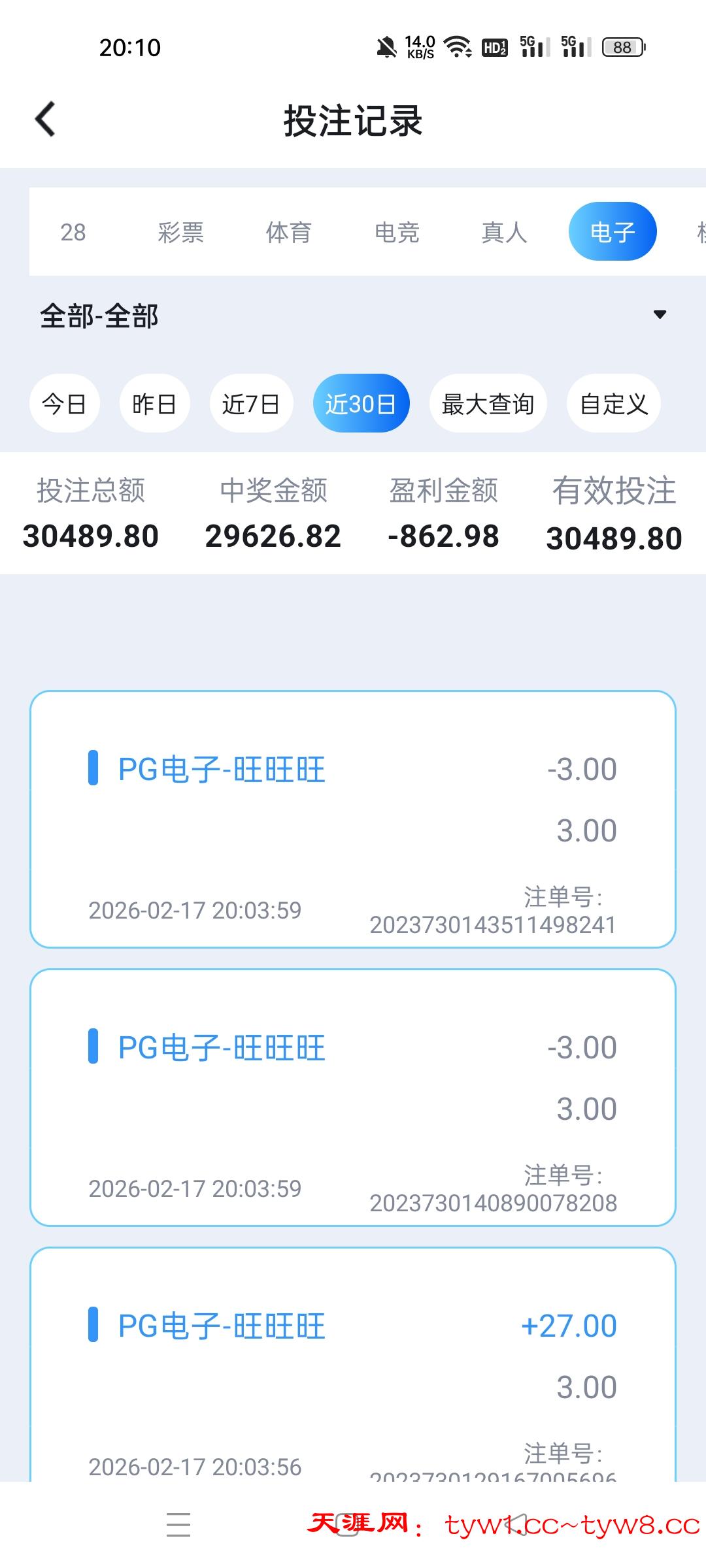
Task: Filter records by 昨日
Action: pos(154,404)
